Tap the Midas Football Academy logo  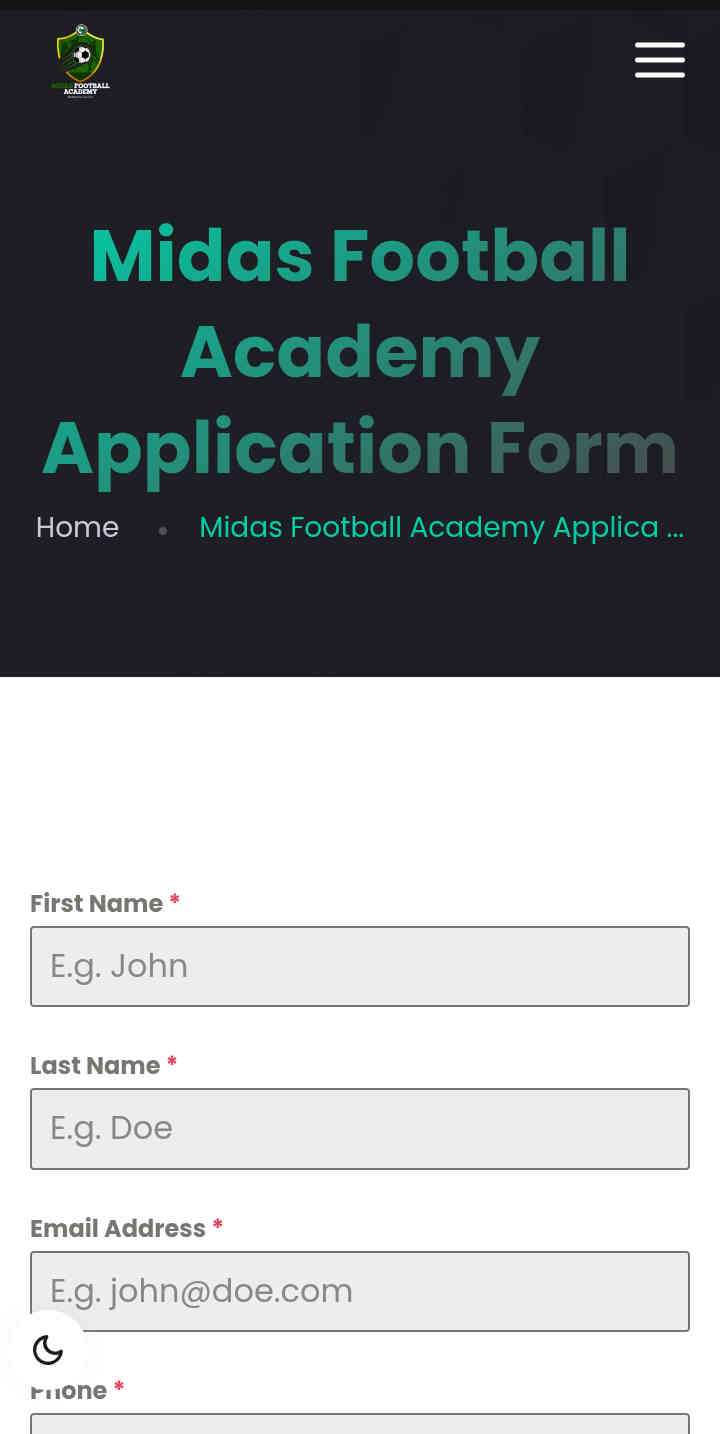81,61
